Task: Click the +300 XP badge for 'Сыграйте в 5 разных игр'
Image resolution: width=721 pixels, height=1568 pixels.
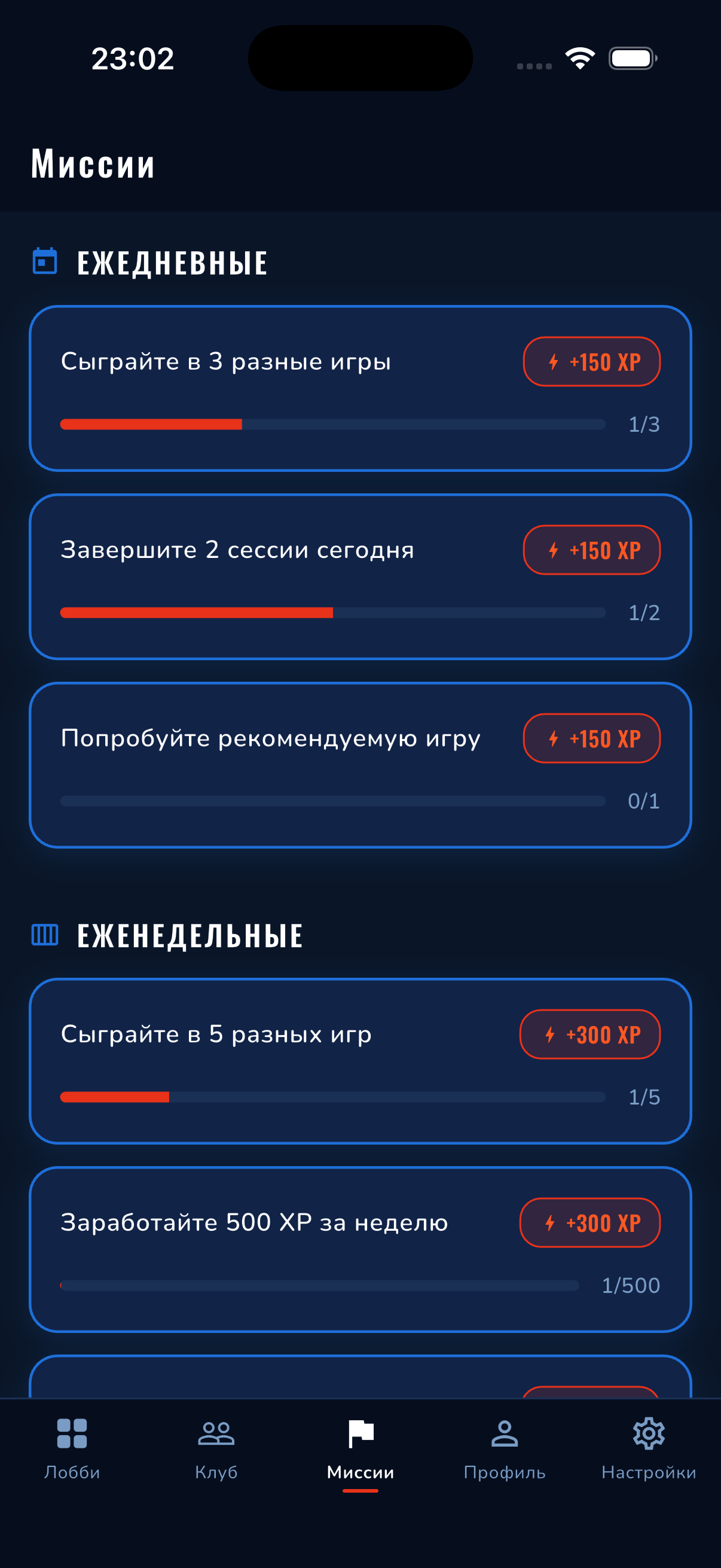Action: pyautogui.click(x=589, y=1035)
